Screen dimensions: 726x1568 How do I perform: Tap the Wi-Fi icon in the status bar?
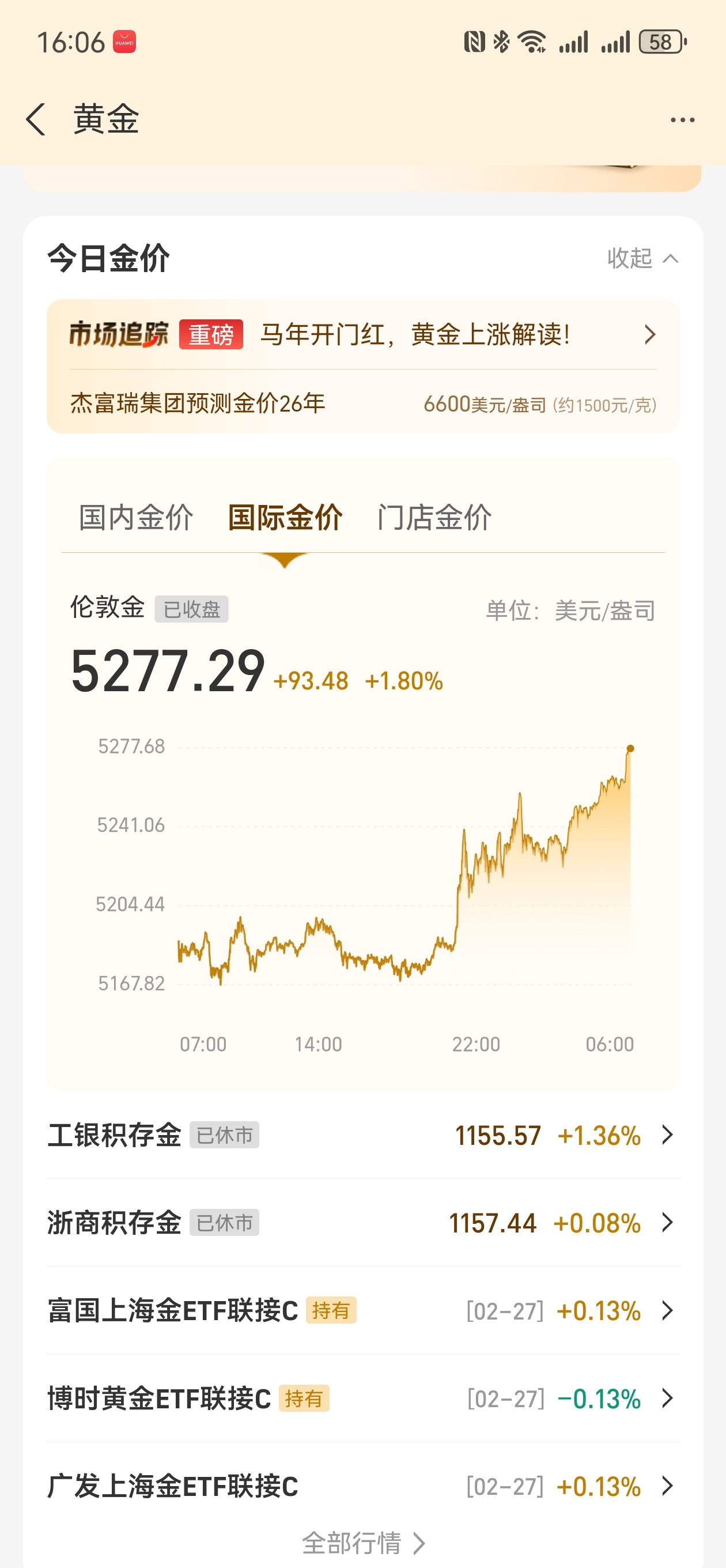[x=532, y=40]
